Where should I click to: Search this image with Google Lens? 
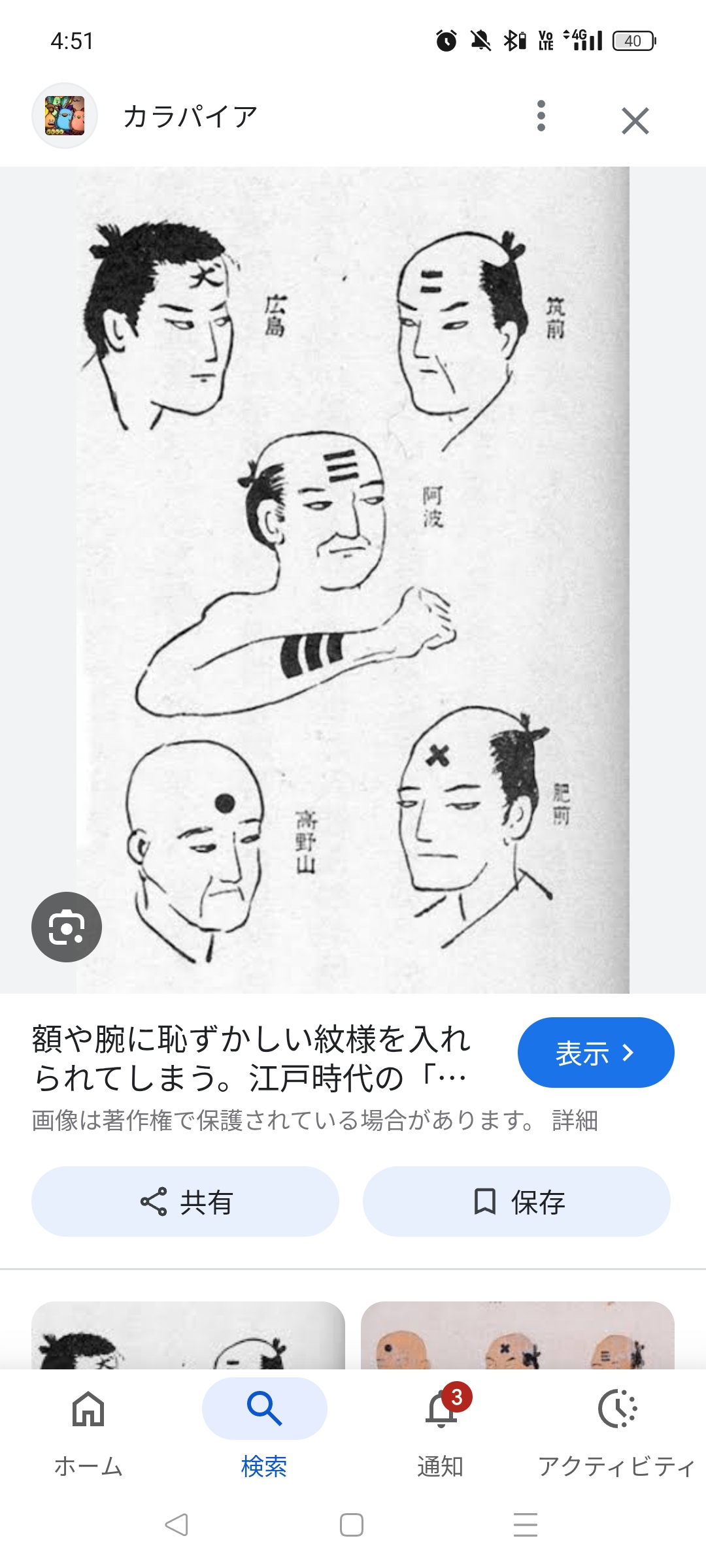click(67, 926)
